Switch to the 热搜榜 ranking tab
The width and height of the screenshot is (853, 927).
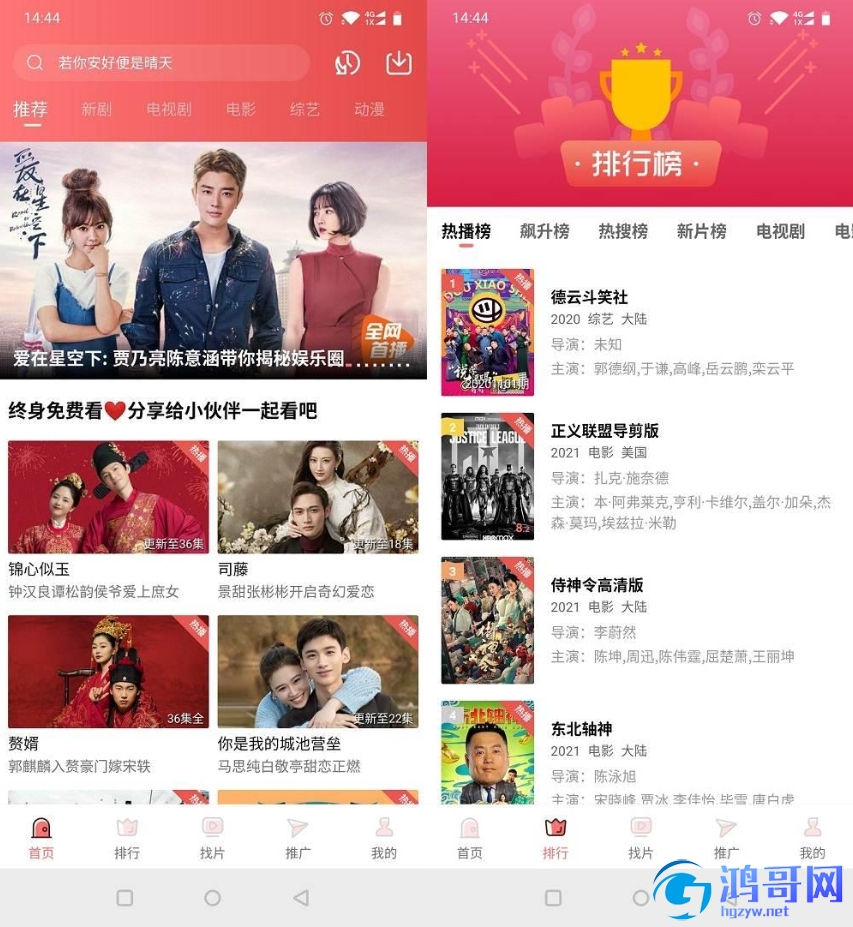623,231
